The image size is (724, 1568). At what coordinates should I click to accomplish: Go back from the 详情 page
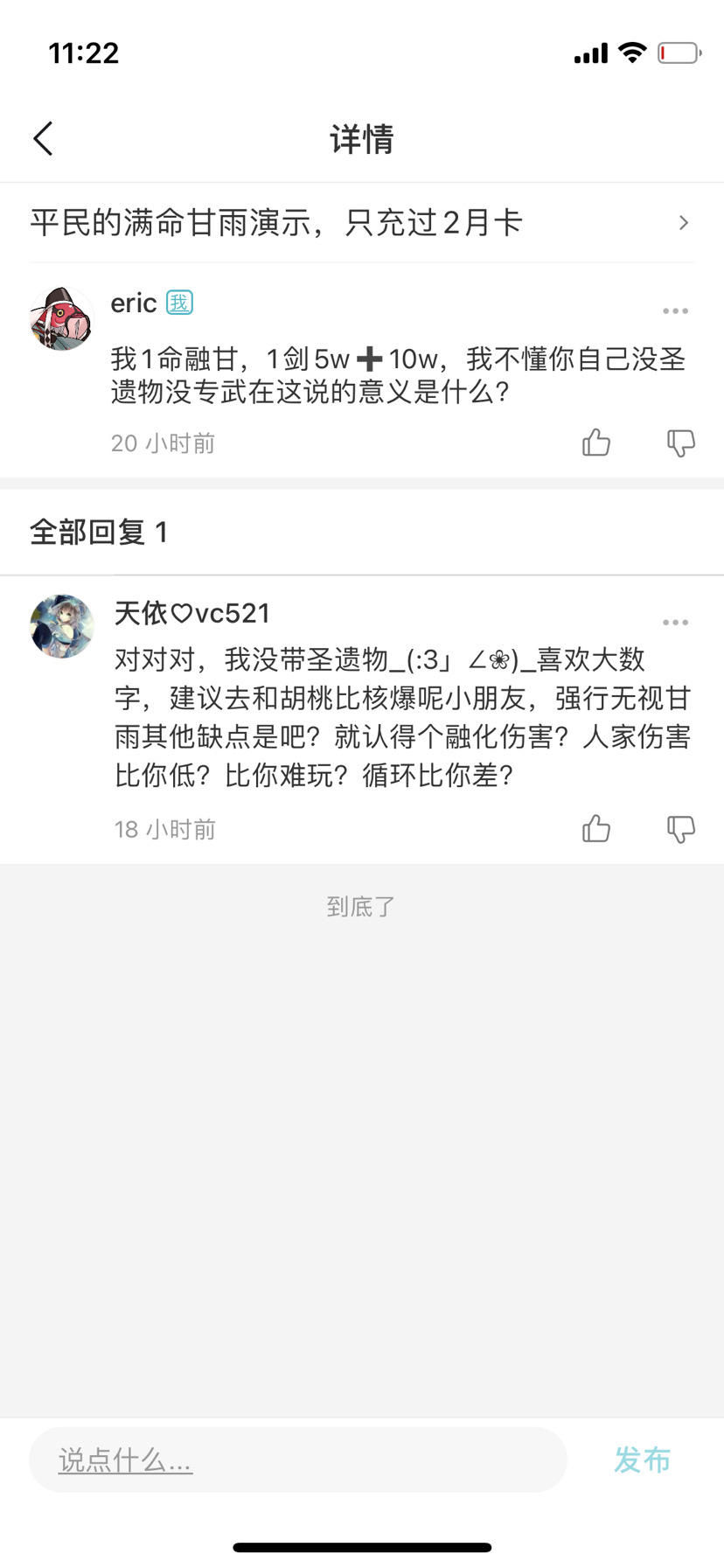click(x=43, y=138)
